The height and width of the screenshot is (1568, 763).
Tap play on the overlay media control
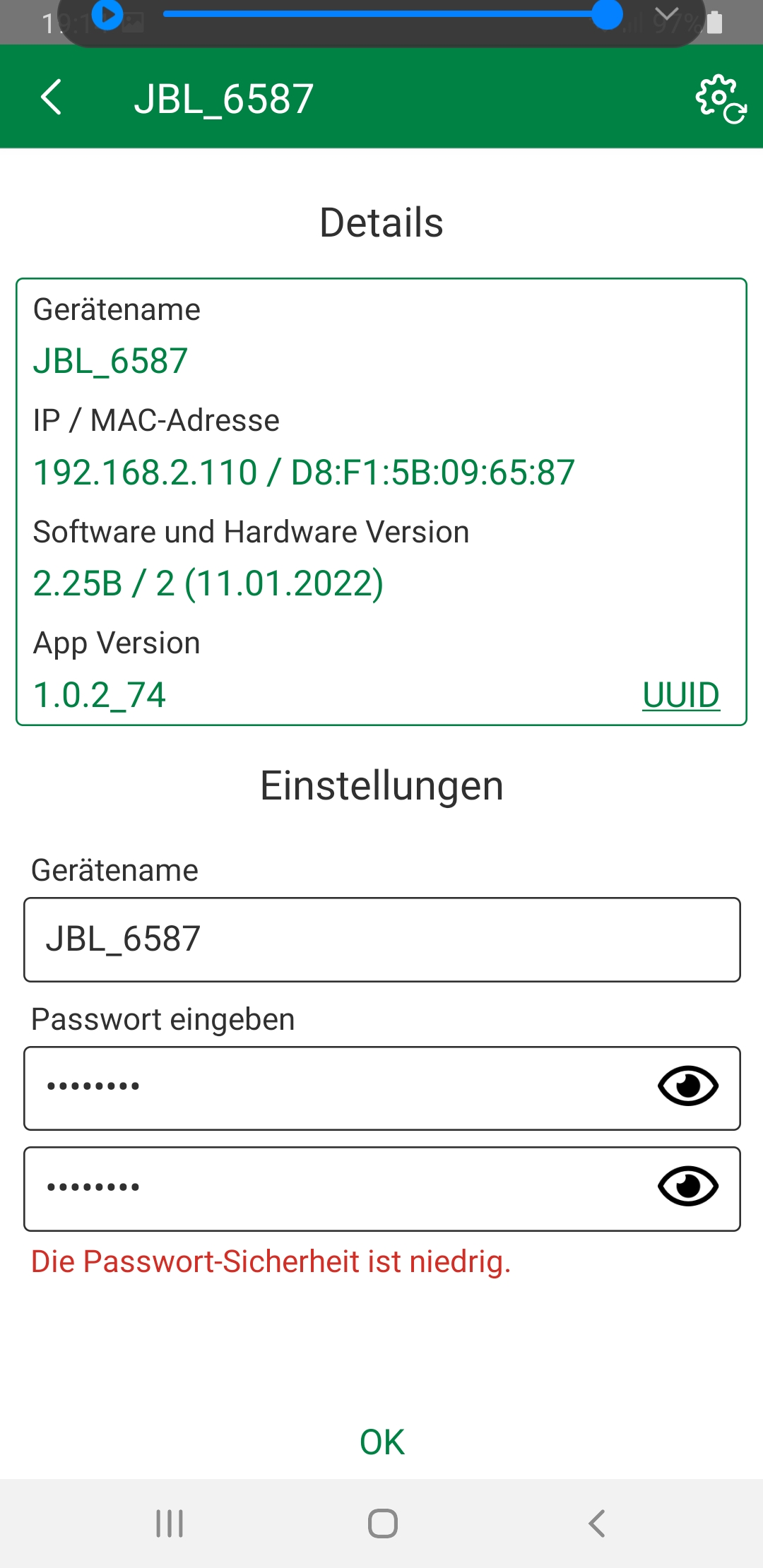[x=107, y=14]
